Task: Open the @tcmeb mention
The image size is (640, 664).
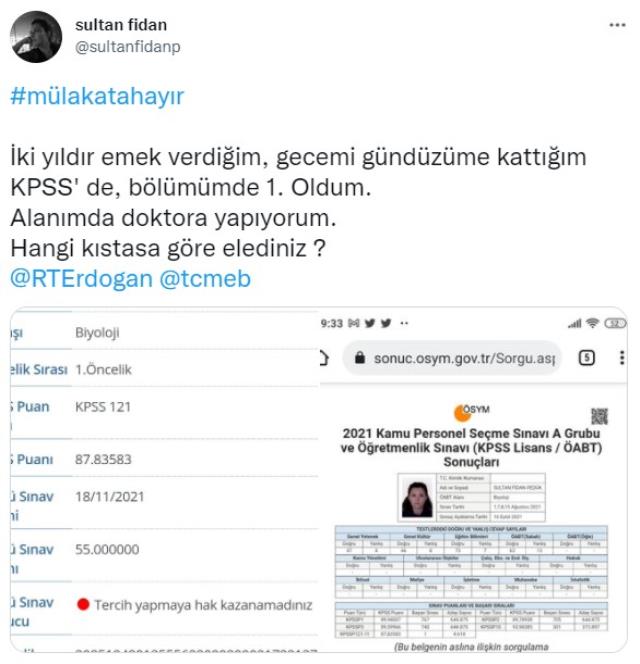Action: click(205, 279)
